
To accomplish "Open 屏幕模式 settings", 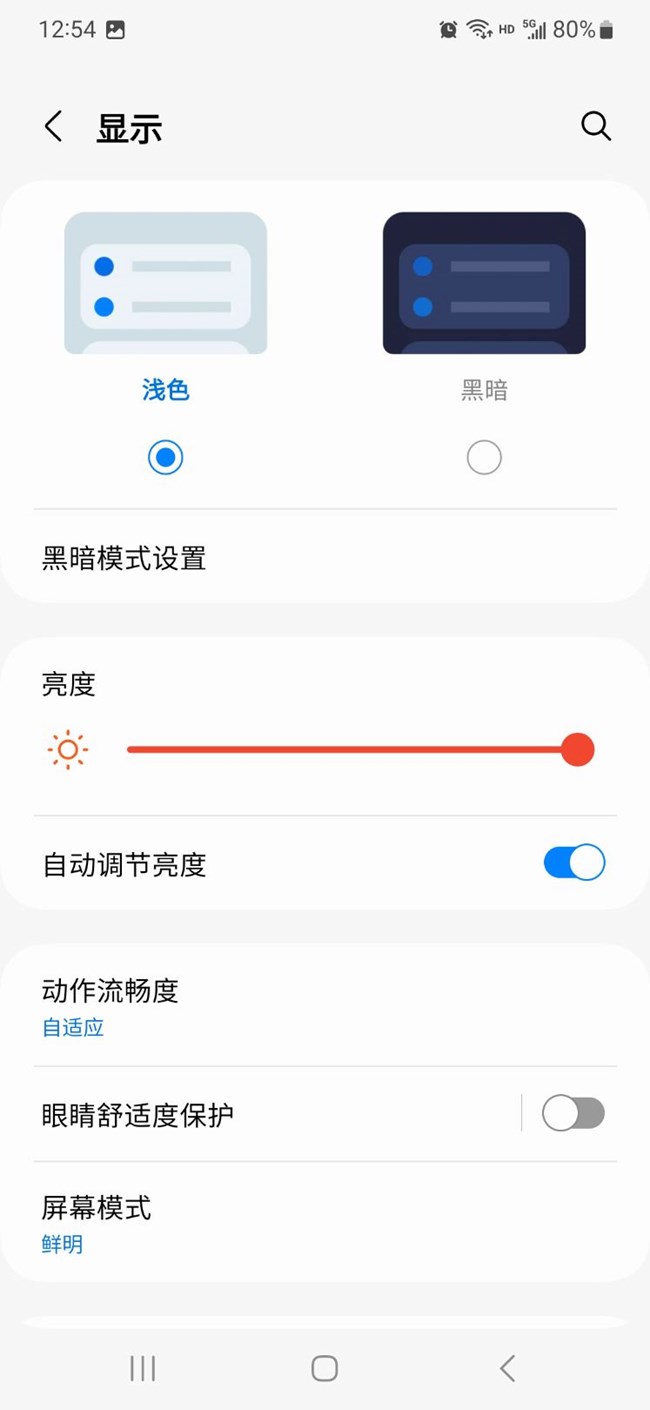I will tap(96, 1224).
